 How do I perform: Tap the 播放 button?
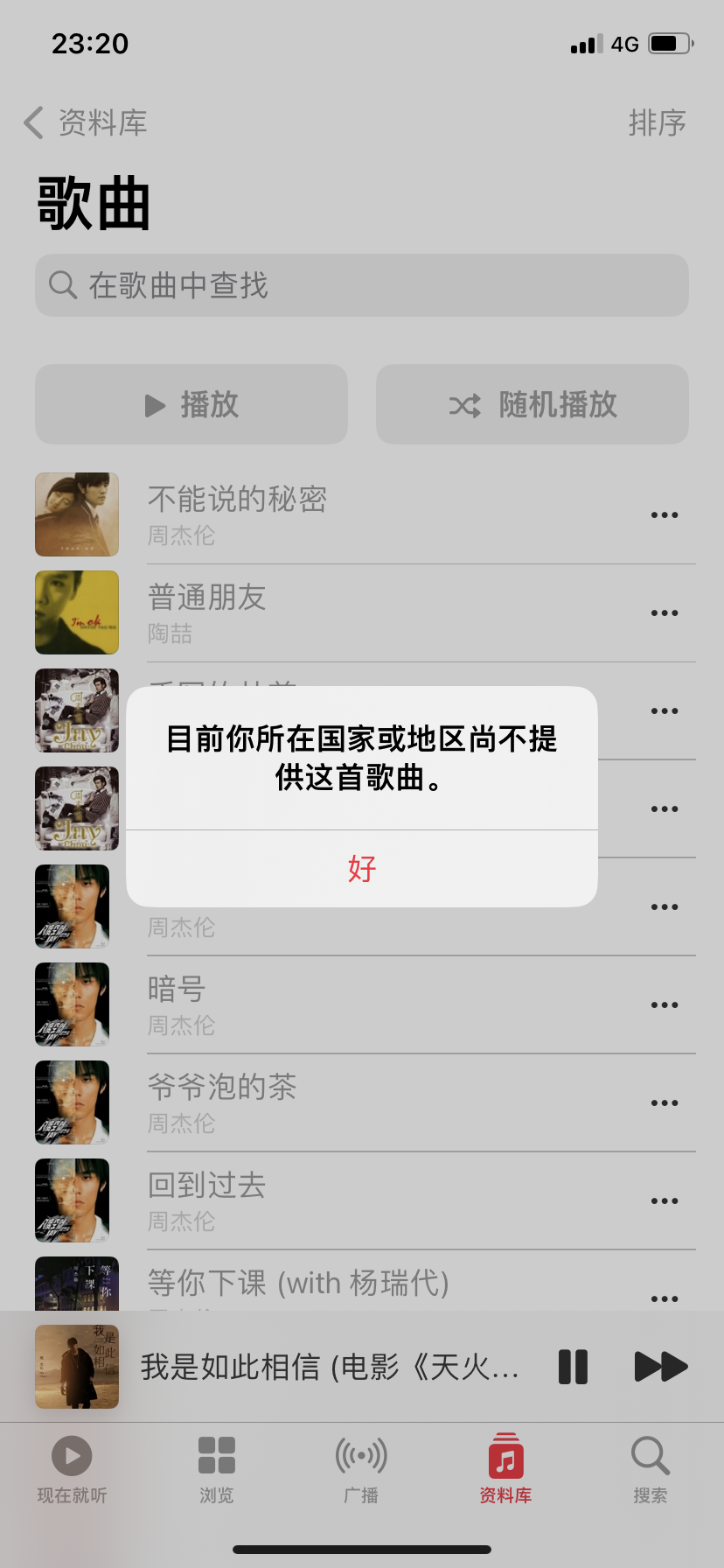191,404
